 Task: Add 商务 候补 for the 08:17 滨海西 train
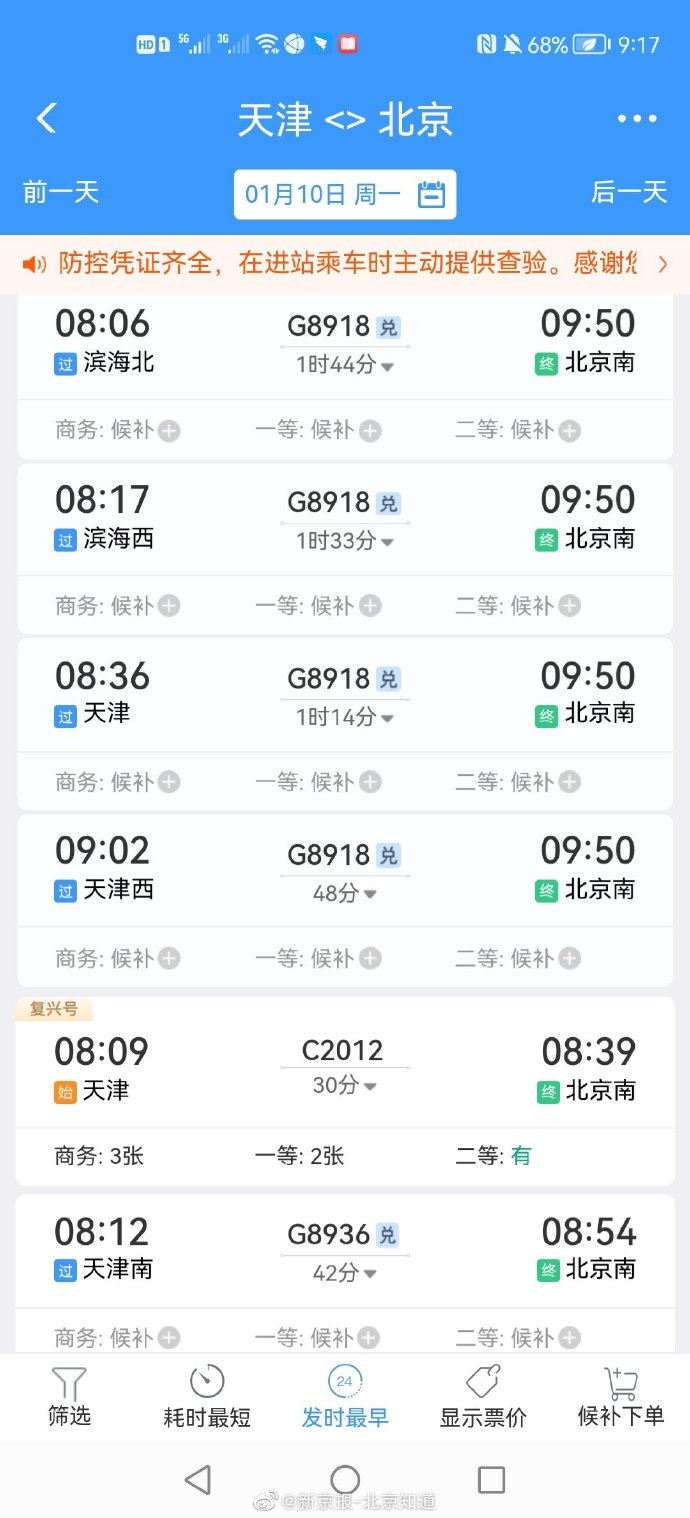coord(169,606)
